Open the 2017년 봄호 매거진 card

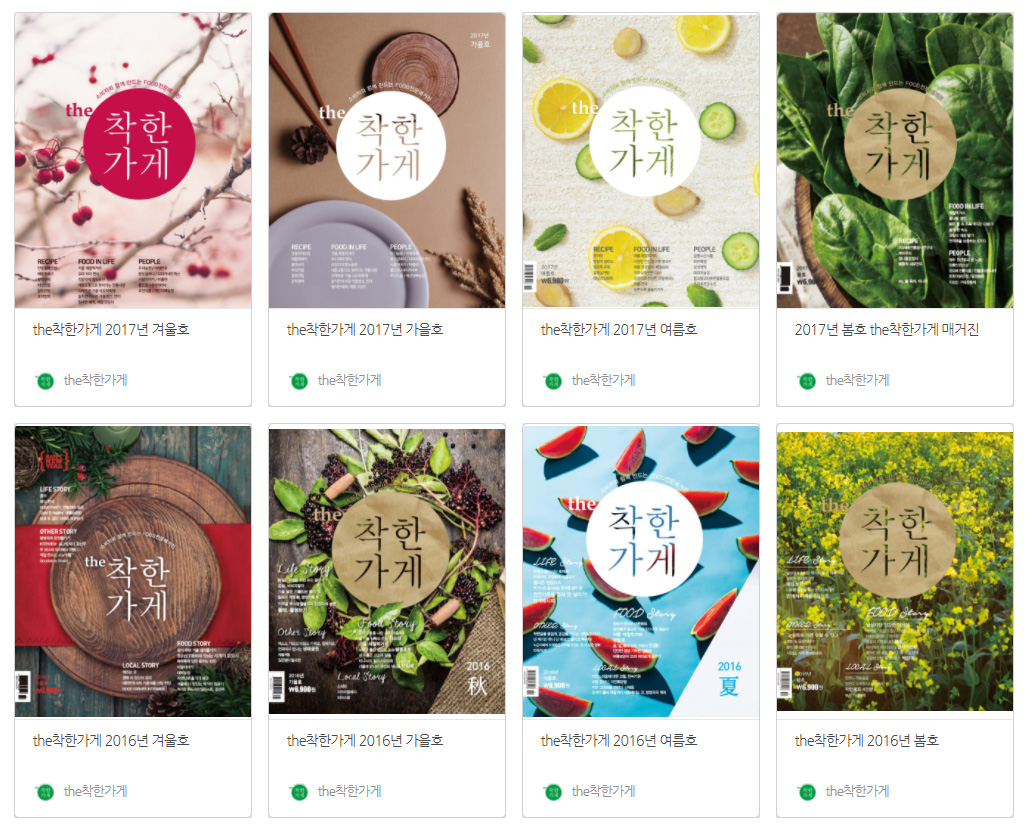895,160
